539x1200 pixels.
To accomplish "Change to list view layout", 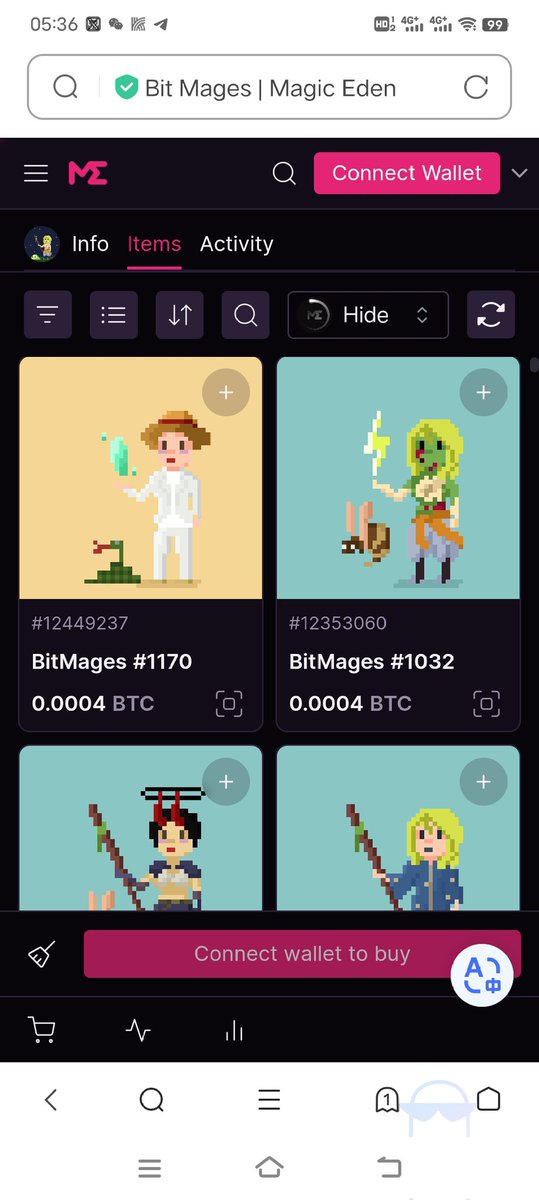I will [x=114, y=315].
